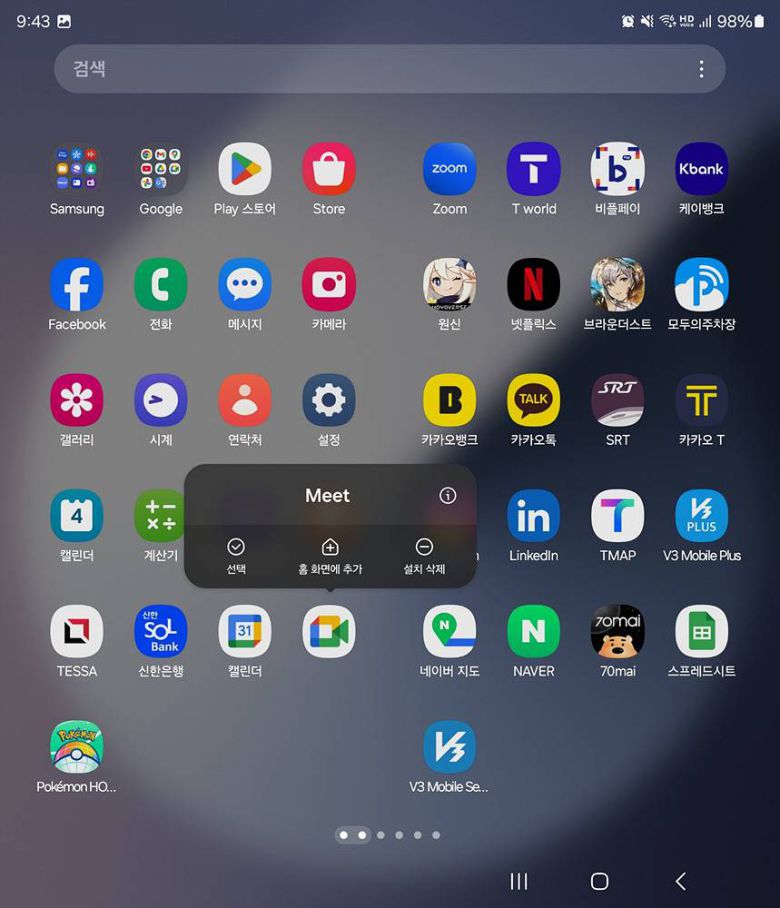Open Meet app info icon
The width and height of the screenshot is (780, 908).
448,495
